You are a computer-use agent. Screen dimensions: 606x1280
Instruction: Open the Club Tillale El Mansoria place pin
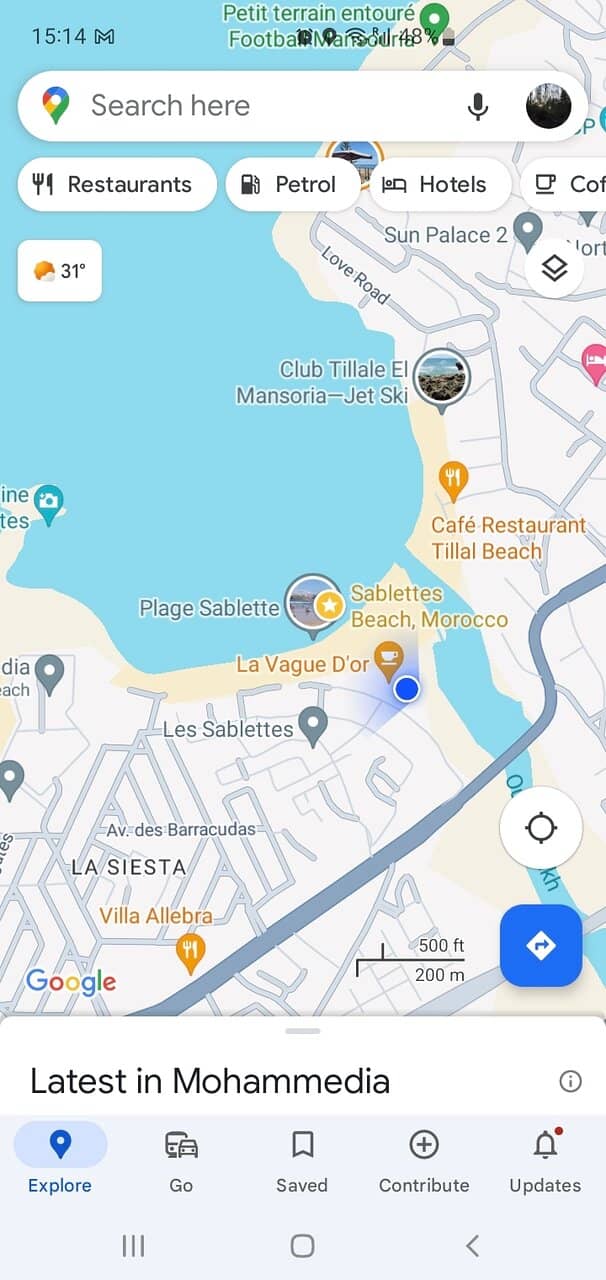(x=441, y=377)
